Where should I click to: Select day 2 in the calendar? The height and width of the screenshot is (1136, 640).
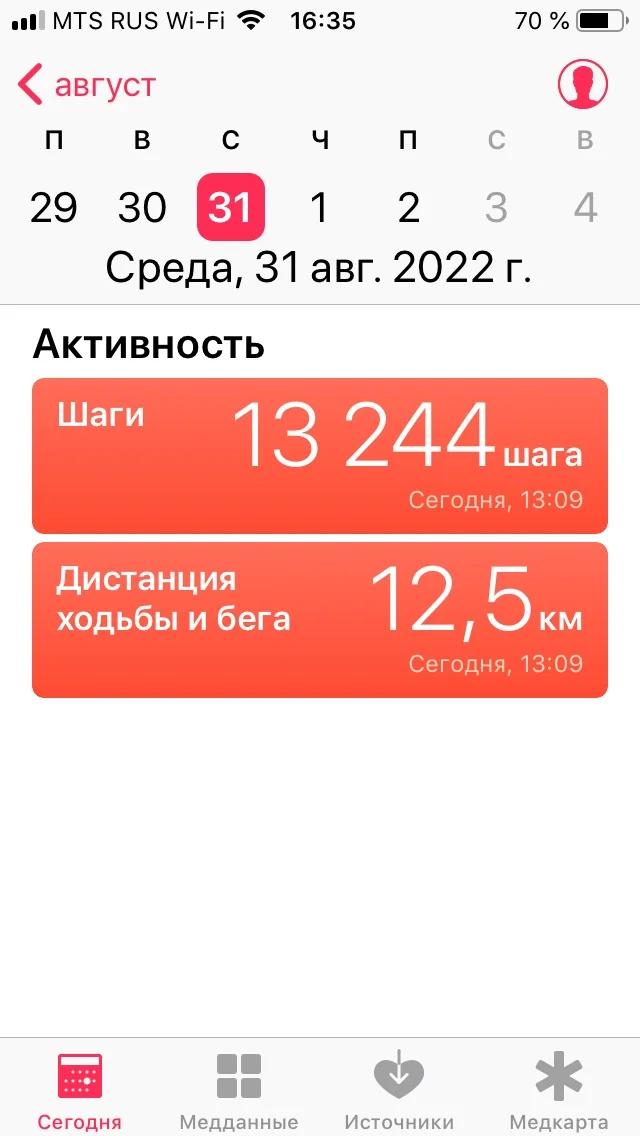click(408, 207)
